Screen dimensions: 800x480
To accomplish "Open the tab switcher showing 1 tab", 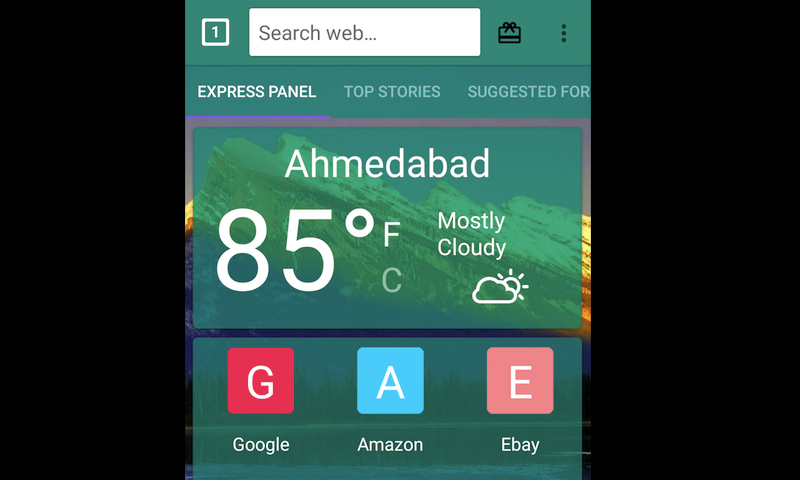I will 215,33.
